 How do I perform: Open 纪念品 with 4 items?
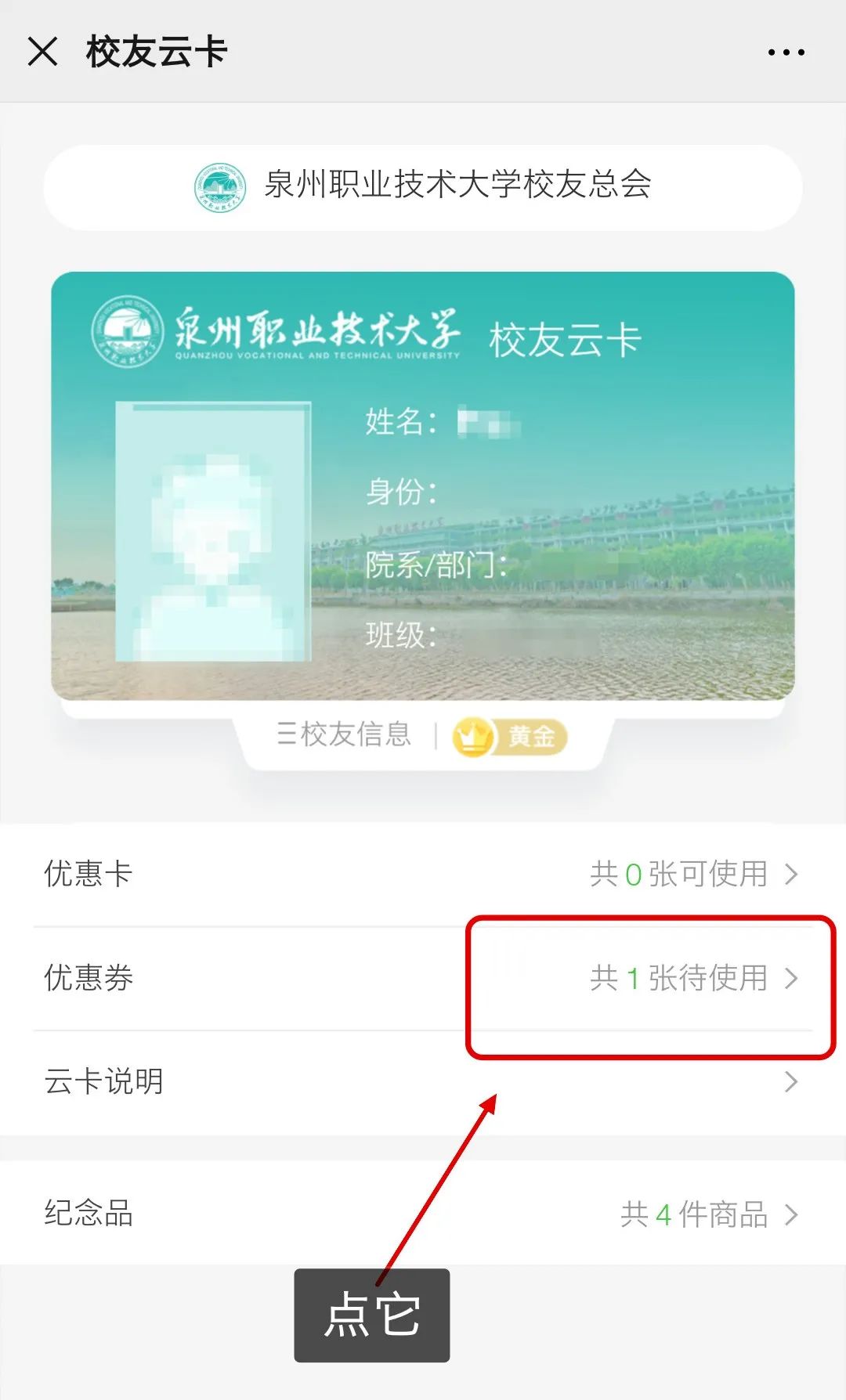coord(423,1214)
